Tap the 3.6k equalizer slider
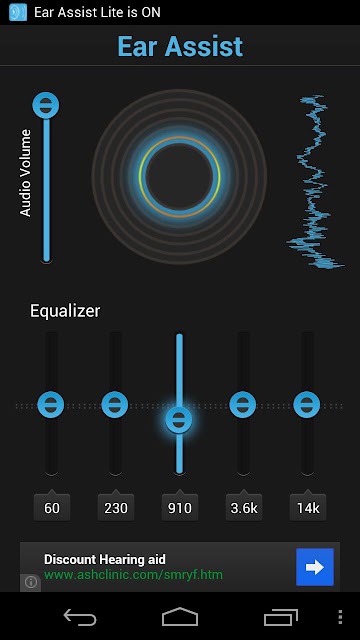The height and width of the screenshot is (640, 360). (243, 404)
